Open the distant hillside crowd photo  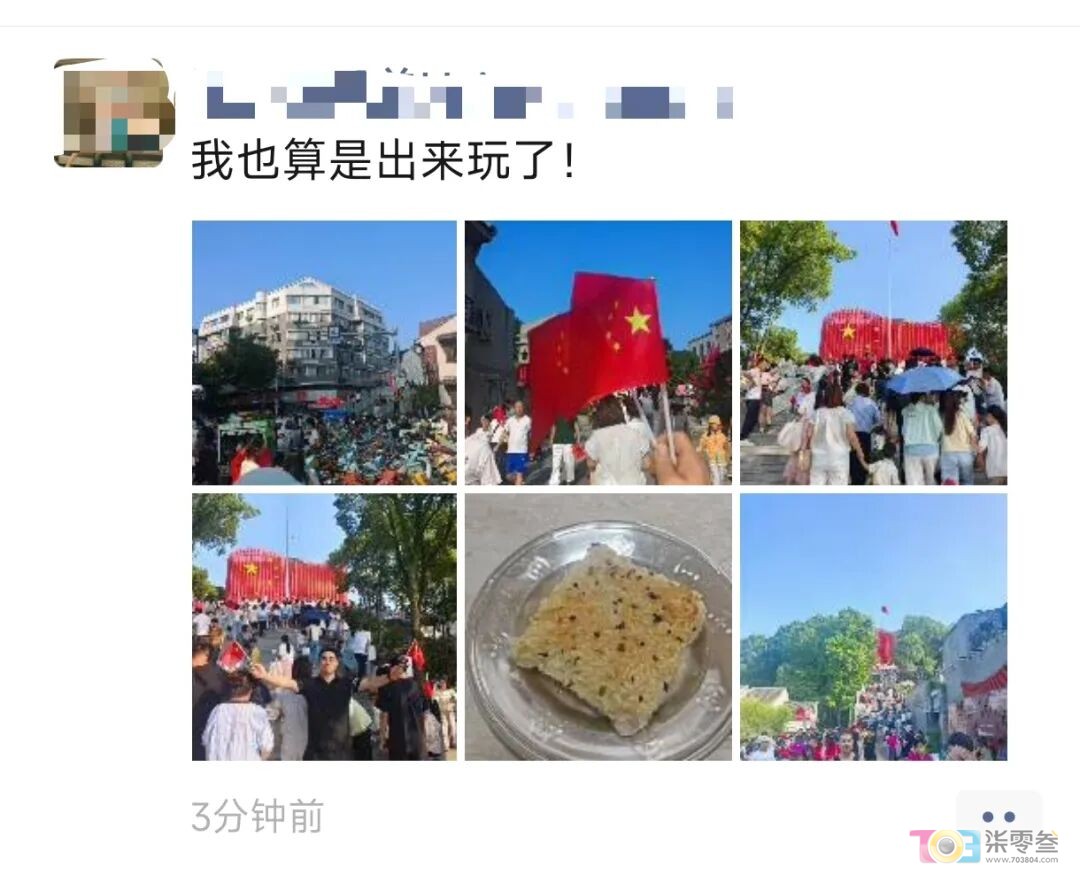[873, 626]
